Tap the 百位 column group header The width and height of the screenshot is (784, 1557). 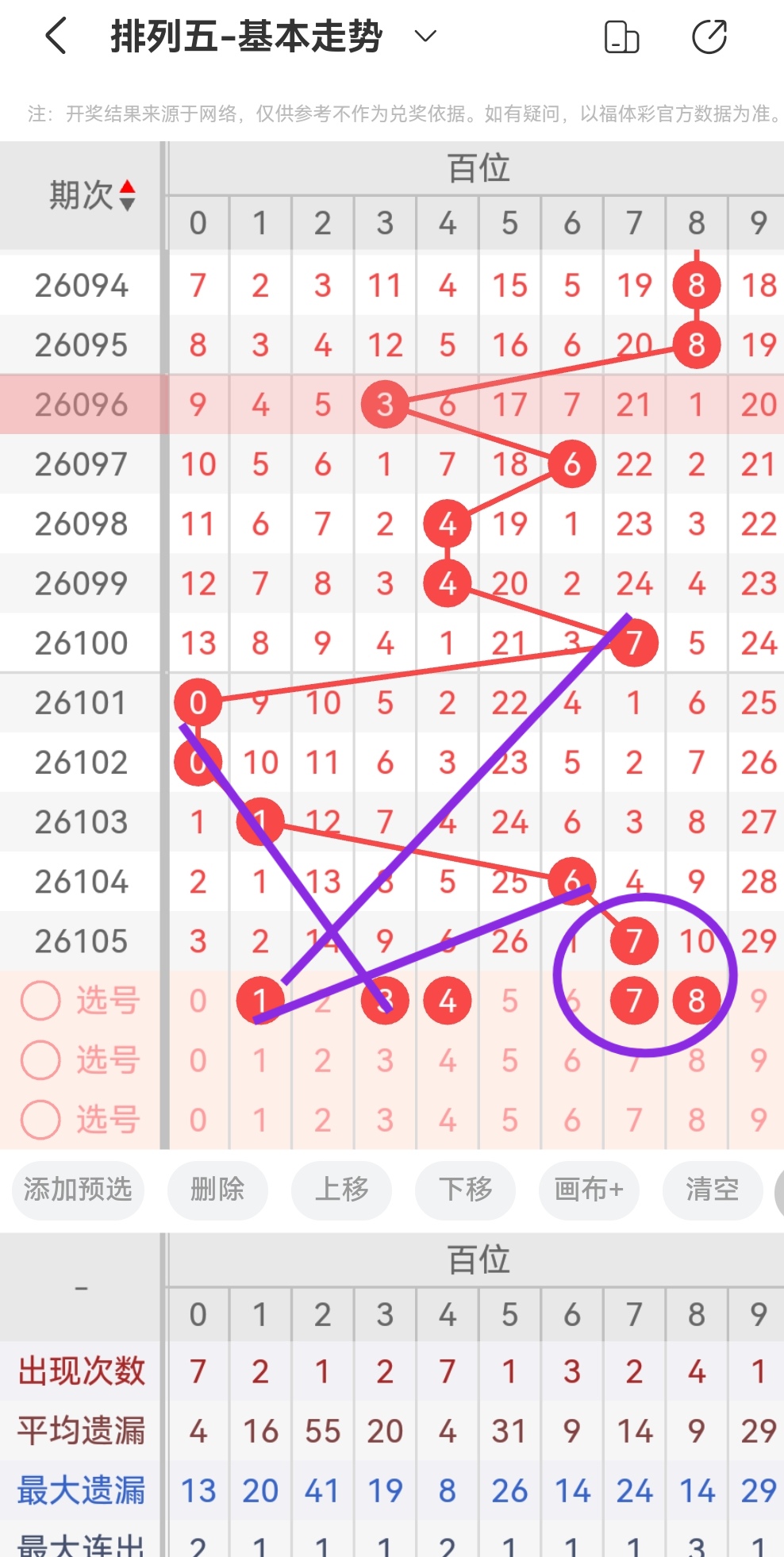coord(476,167)
